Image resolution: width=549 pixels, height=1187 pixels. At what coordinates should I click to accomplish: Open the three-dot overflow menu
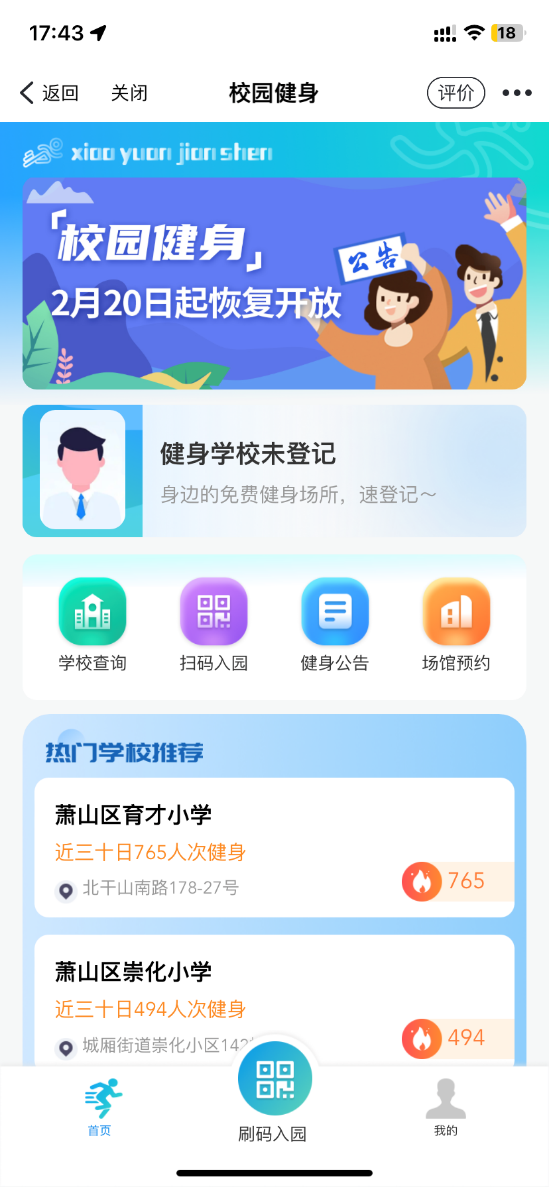pos(517,93)
